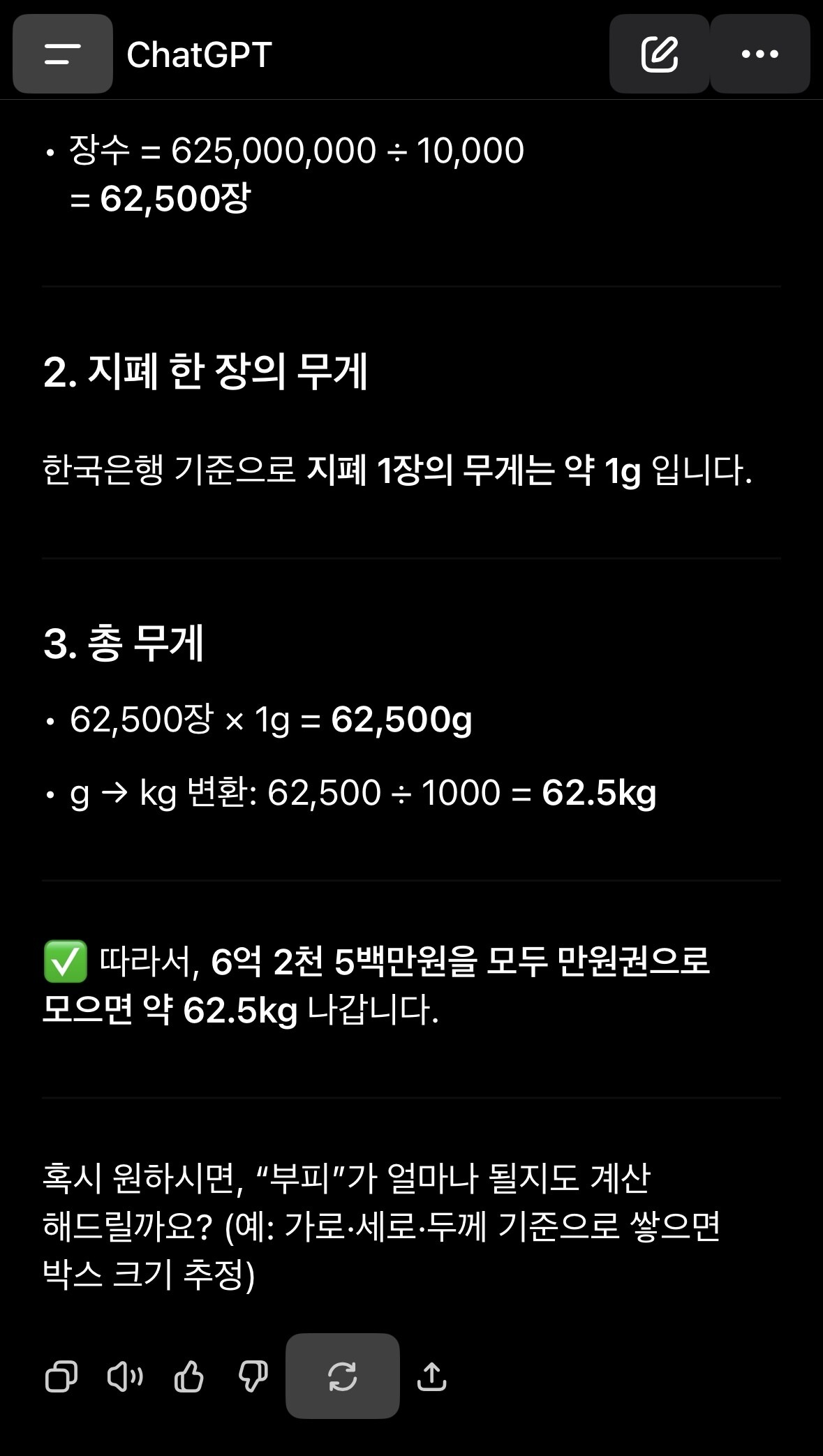
Task: Read the response aloud with speaker icon
Action: tap(125, 1376)
